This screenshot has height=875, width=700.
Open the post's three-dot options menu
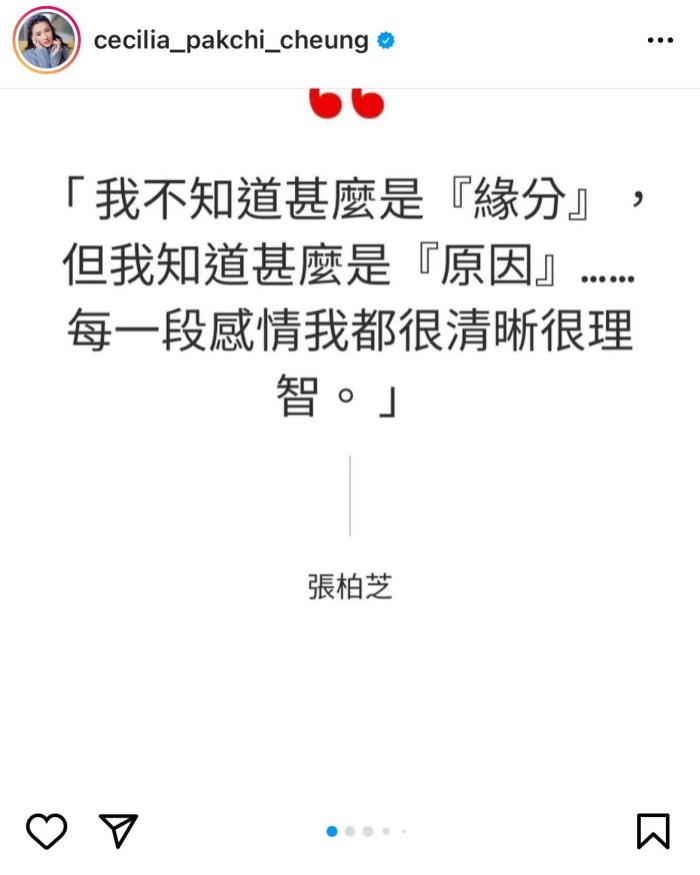[660, 40]
